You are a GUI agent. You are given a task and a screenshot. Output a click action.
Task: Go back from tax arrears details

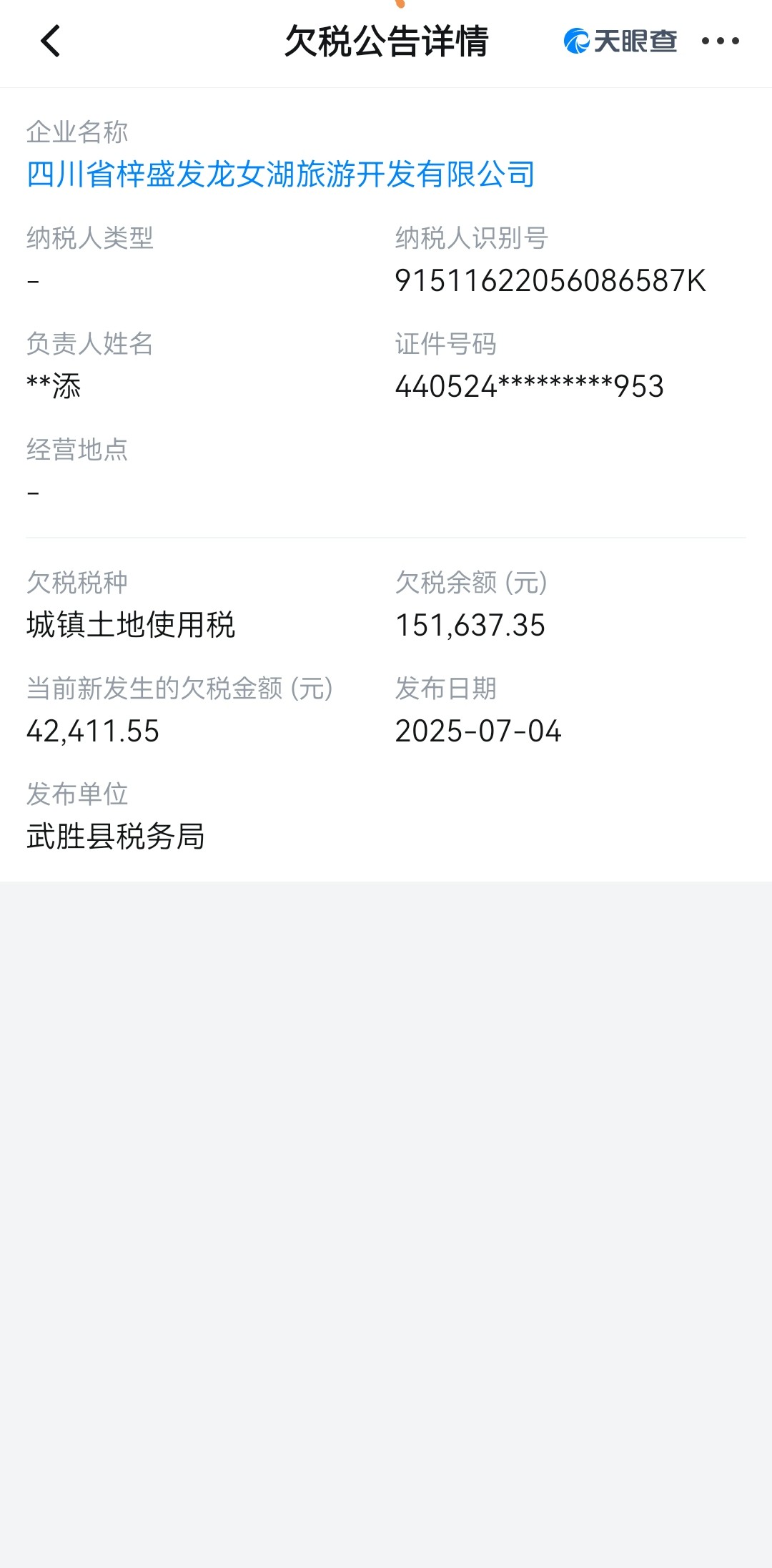click(x=51, y=41)
